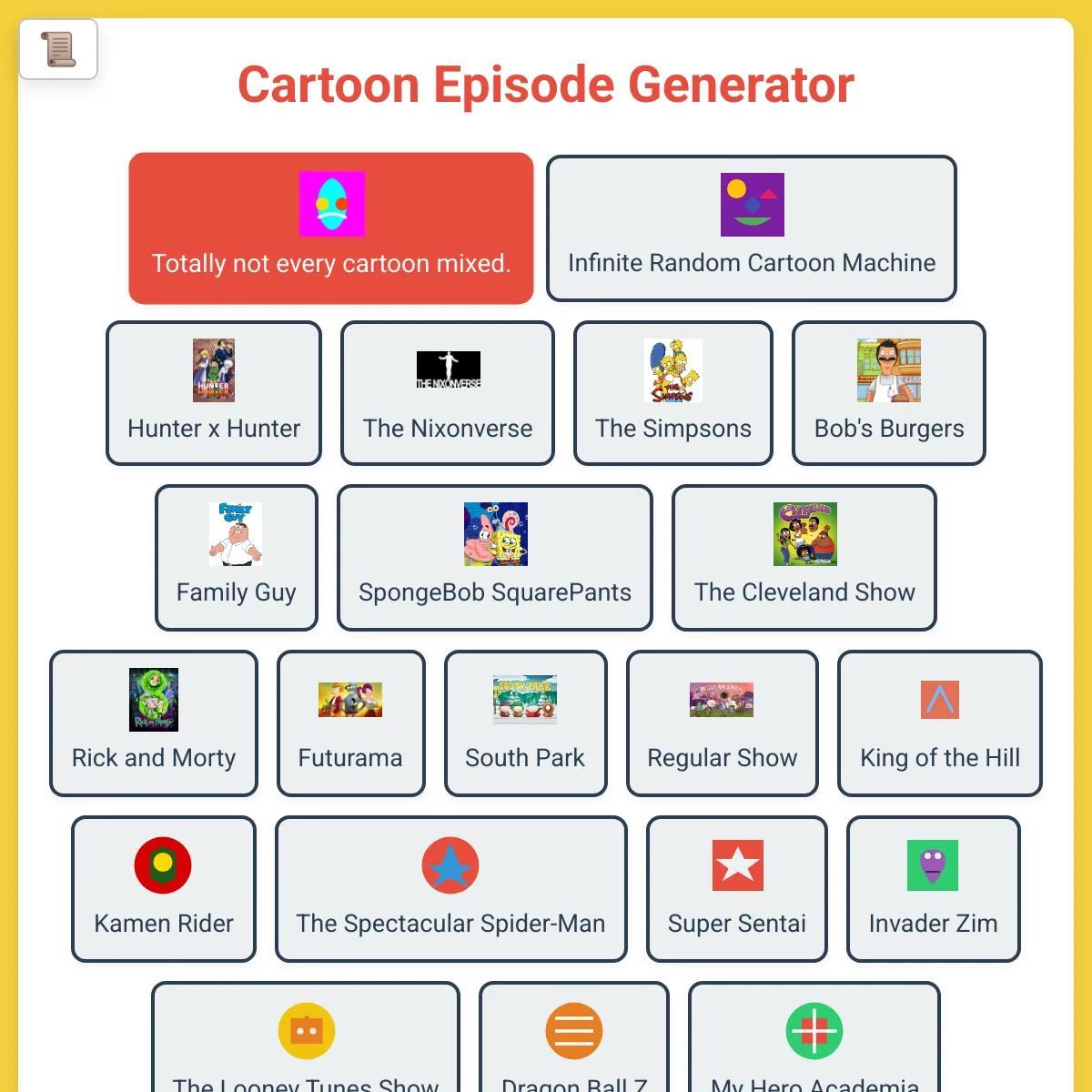Pick the Hunter x Hunter option
The height and width of the screenshot is (1092, 1092).
(214, 393)
